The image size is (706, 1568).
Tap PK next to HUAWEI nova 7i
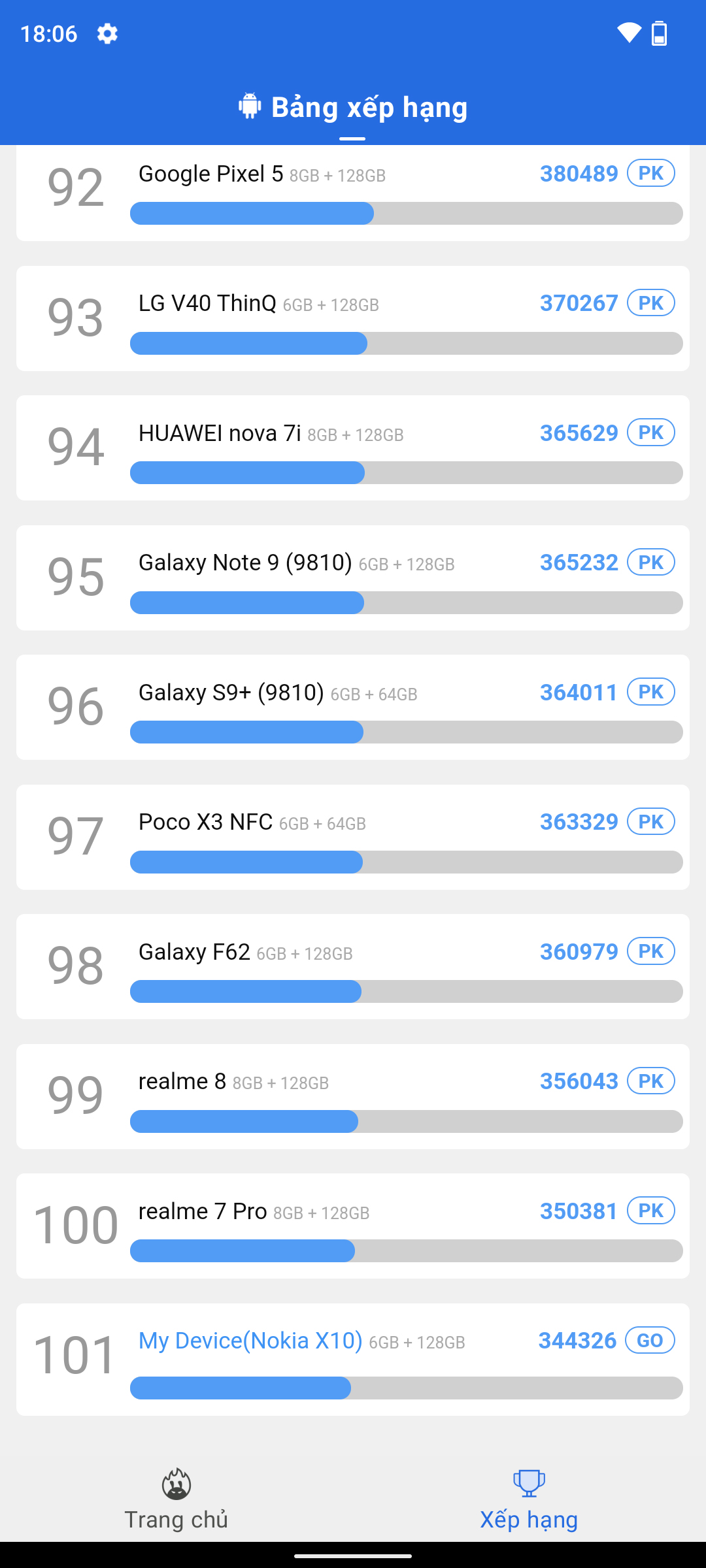tap(650, 433)
